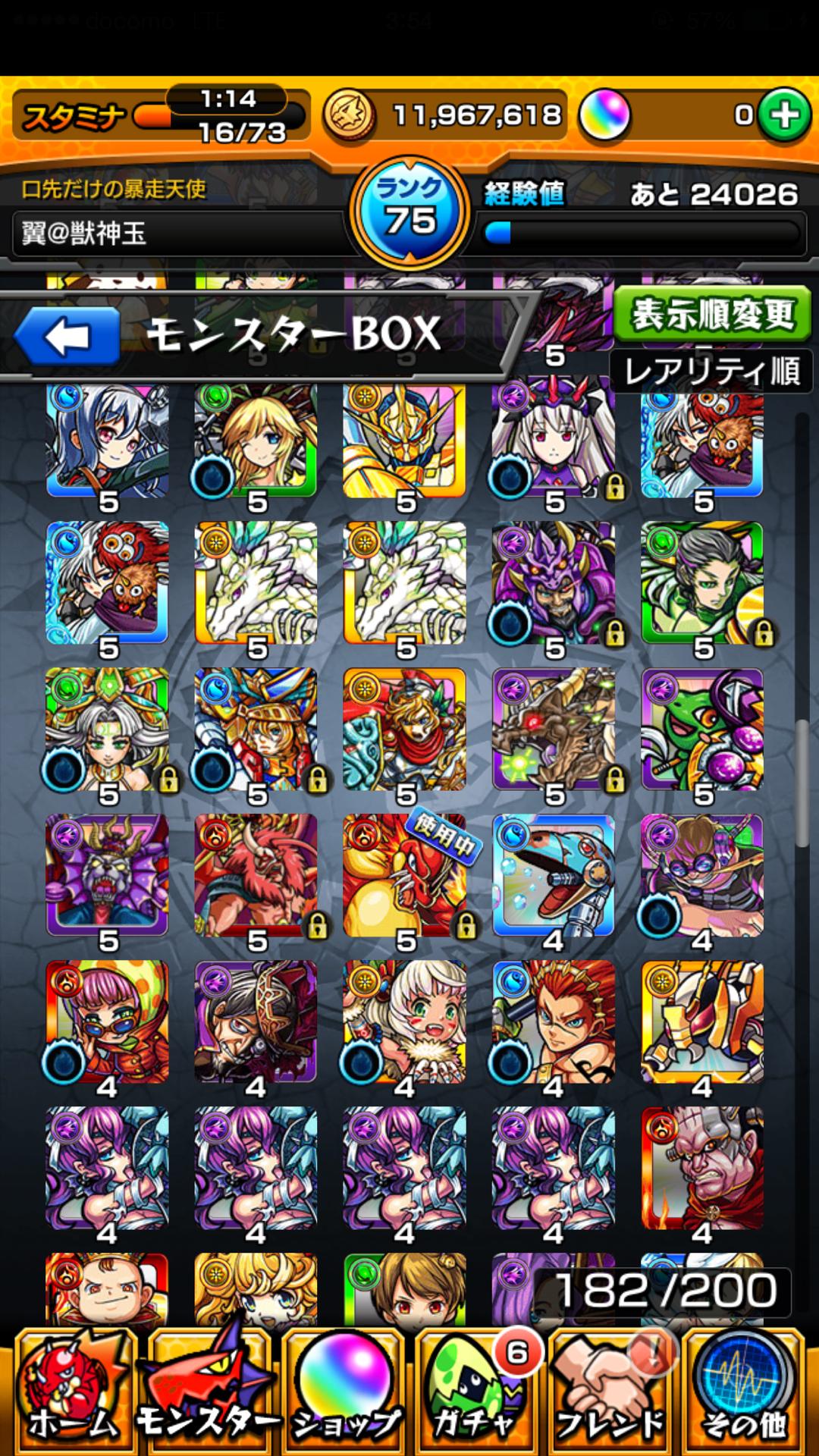Select the golden armored robot monster

(404, 440)
